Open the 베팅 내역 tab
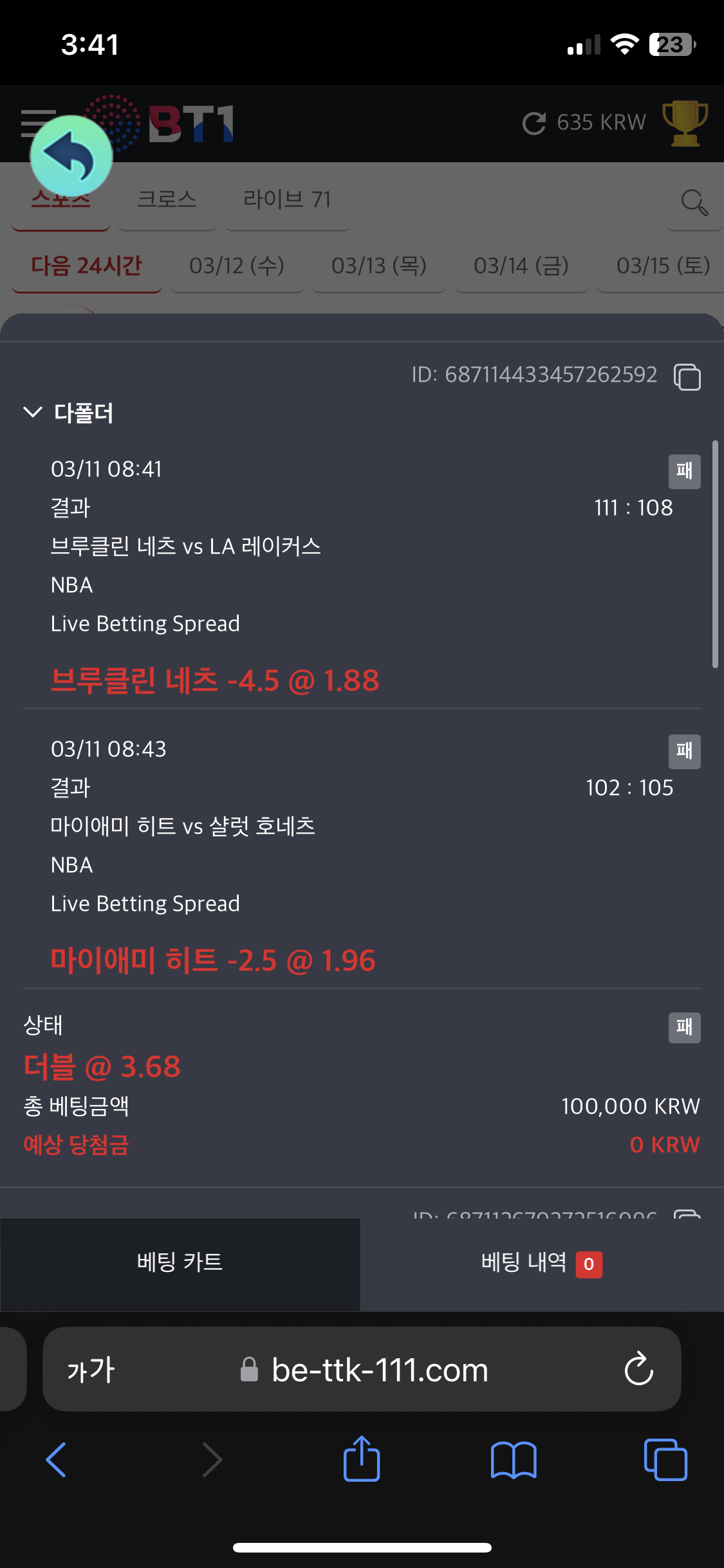Image resolution: width=724 pixels, height=1568 pixels. [x=542, y=1264]
